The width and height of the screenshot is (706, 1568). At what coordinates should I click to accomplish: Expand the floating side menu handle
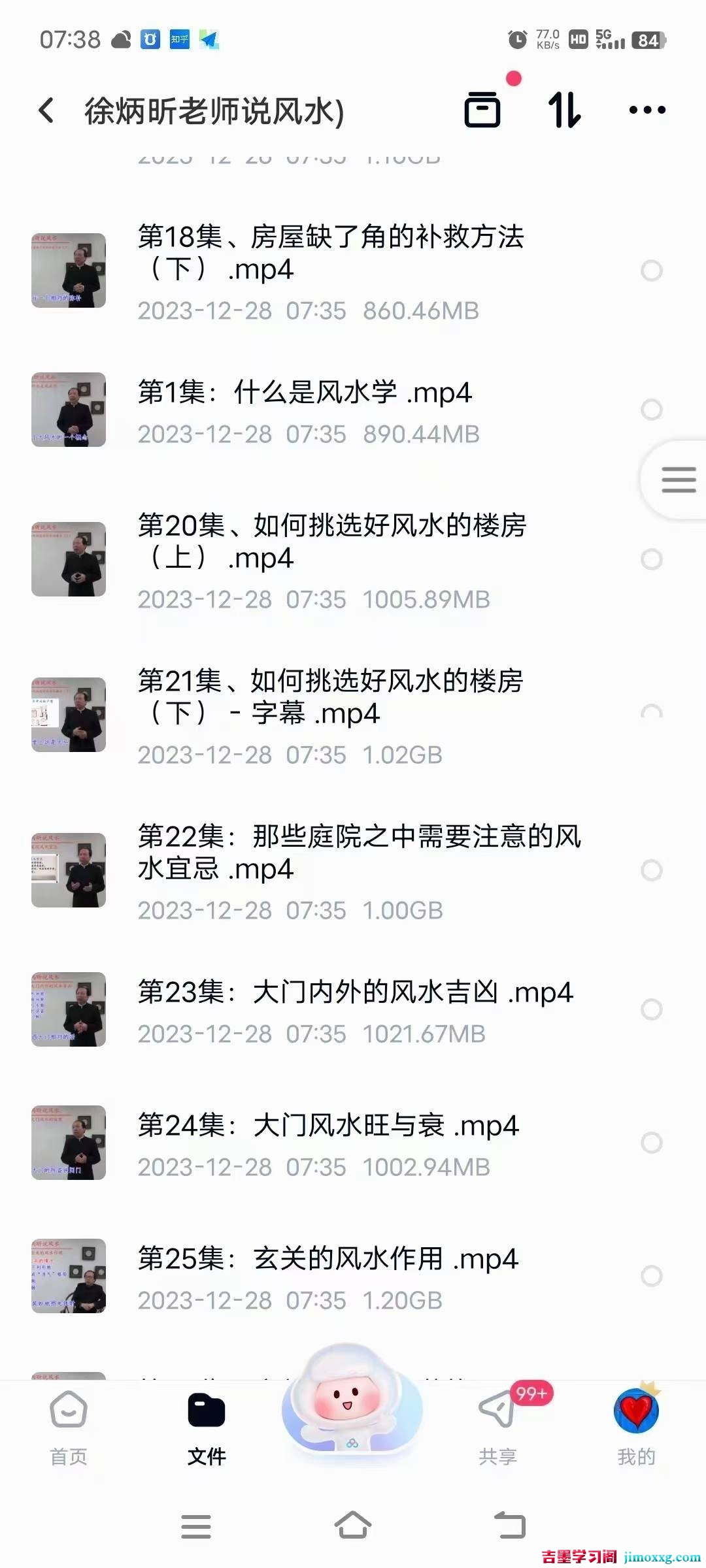pyautogui.click(x=678, y=480)
